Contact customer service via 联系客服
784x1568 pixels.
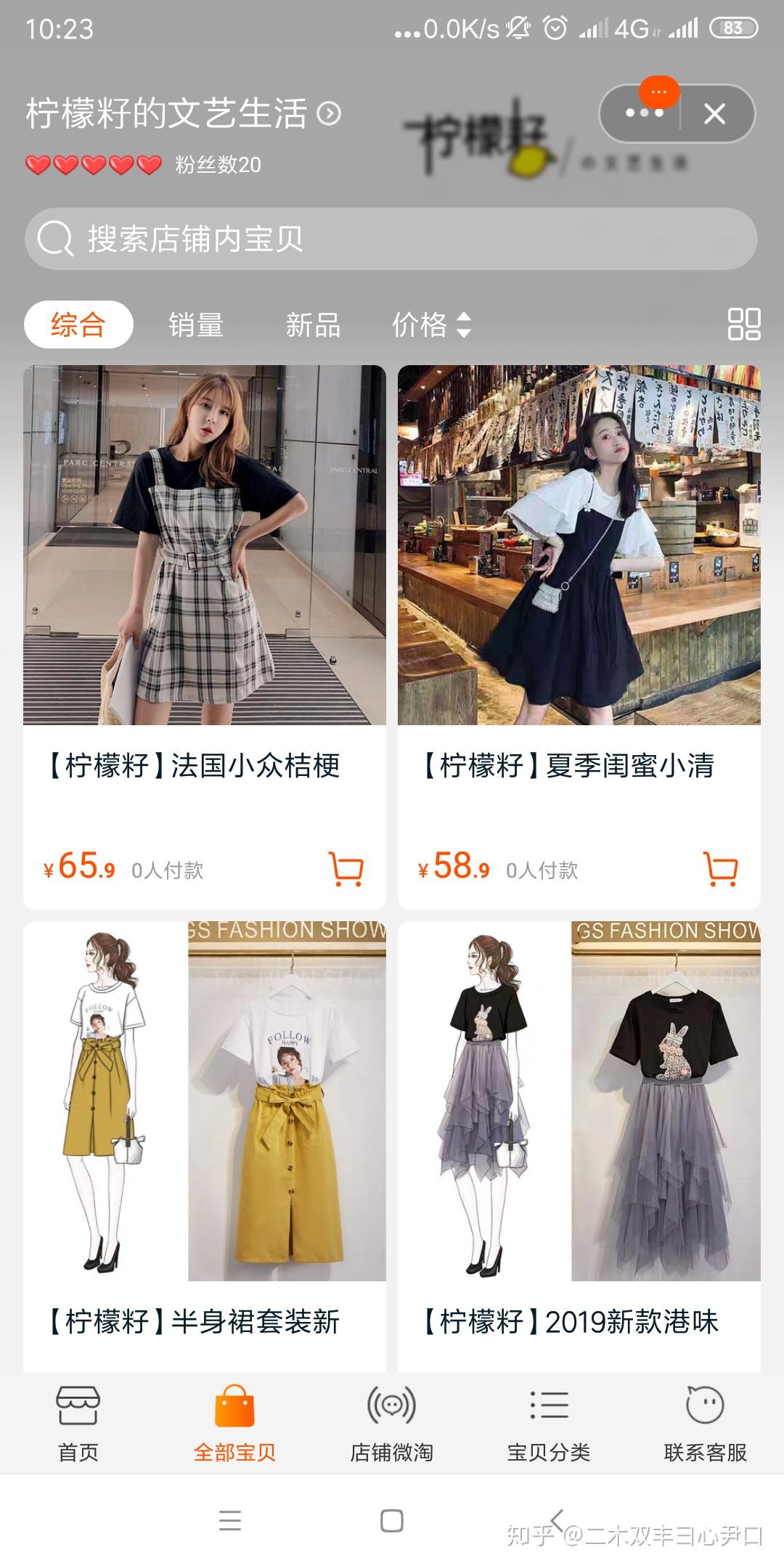click(705, 1424)
